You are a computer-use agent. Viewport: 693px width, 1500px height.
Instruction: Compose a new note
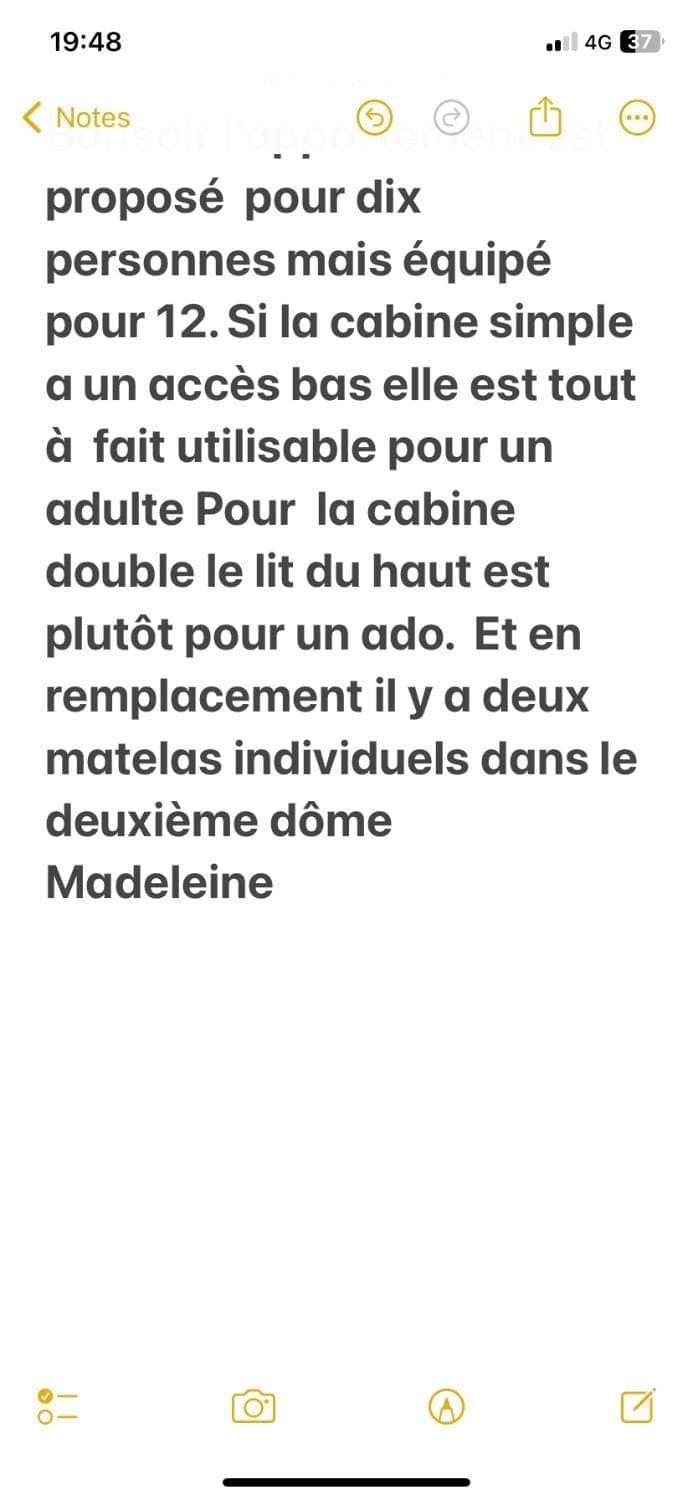637,1405
